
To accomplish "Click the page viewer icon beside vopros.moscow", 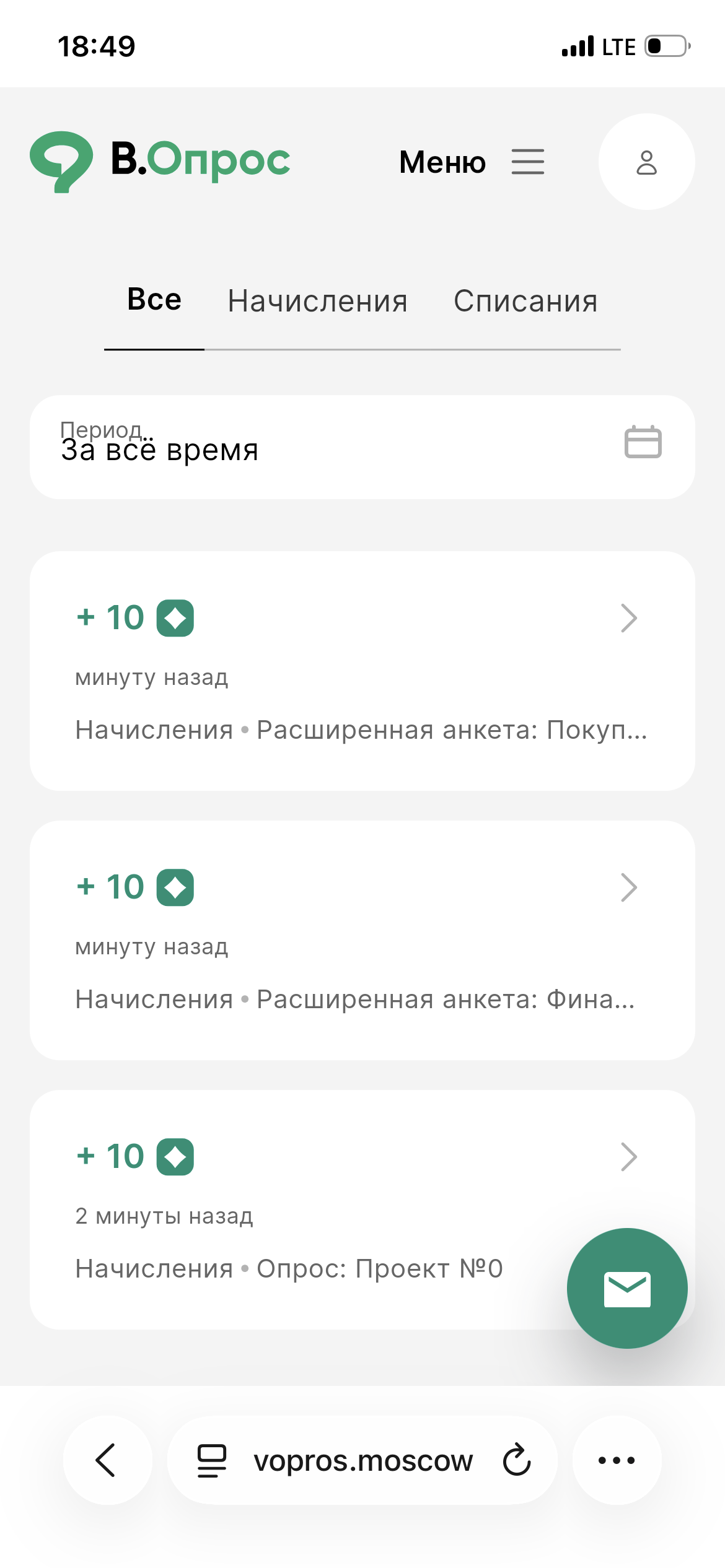I will (x=210, y=1461).
